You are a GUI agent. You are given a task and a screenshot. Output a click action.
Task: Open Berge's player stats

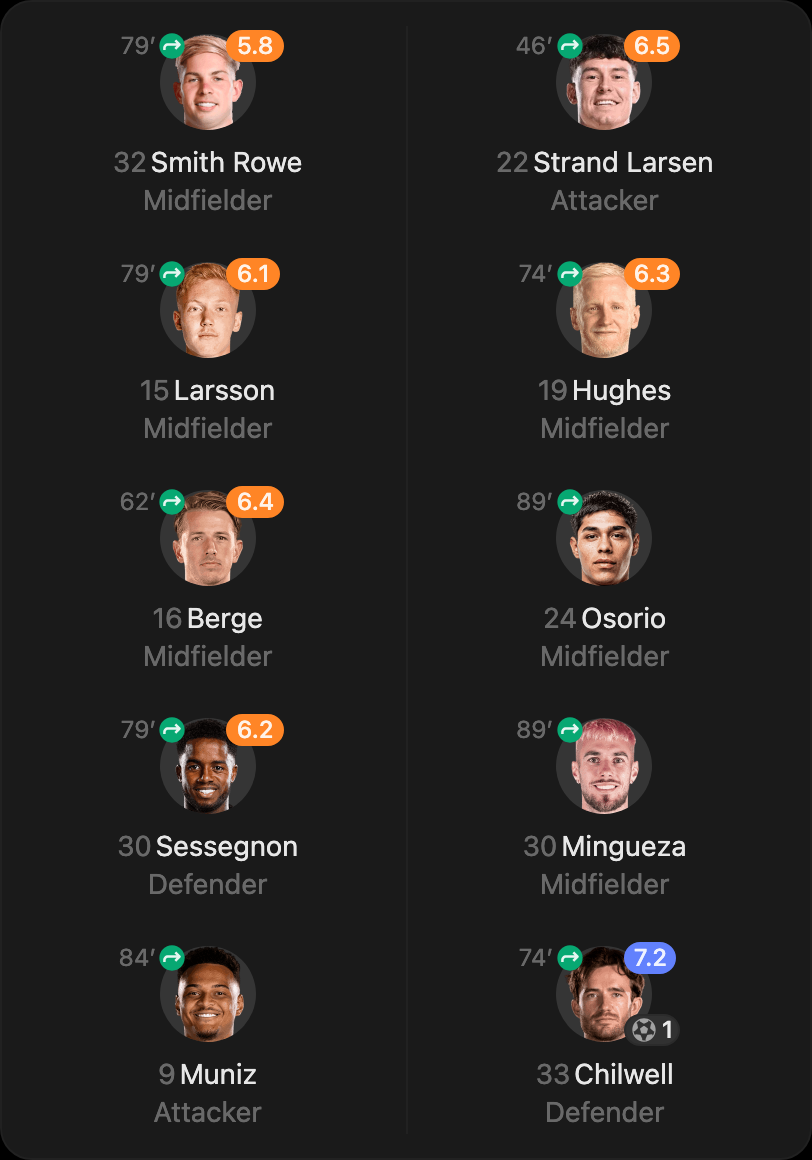click(x=208, y=579)
